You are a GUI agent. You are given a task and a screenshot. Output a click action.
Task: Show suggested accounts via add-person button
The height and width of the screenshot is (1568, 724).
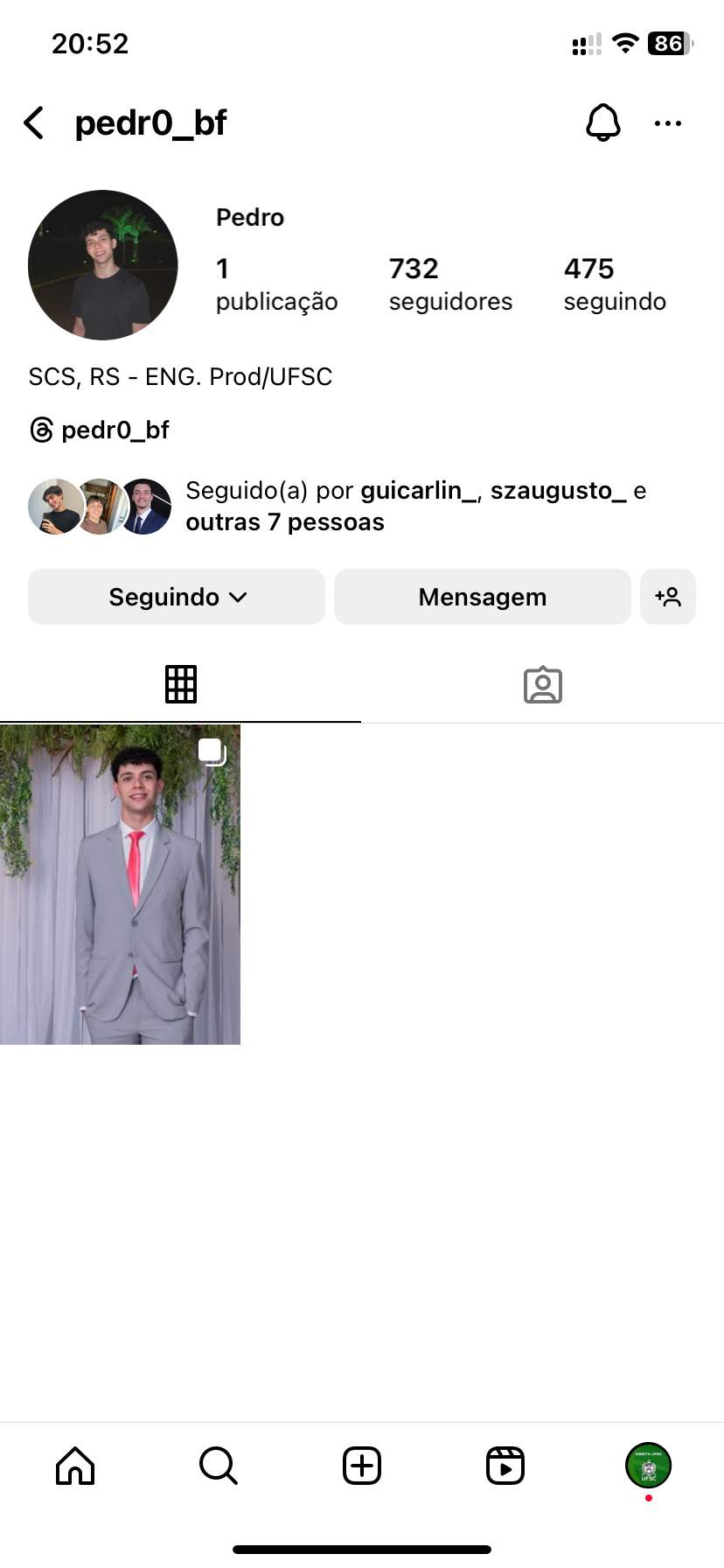[x=668, y=597]
